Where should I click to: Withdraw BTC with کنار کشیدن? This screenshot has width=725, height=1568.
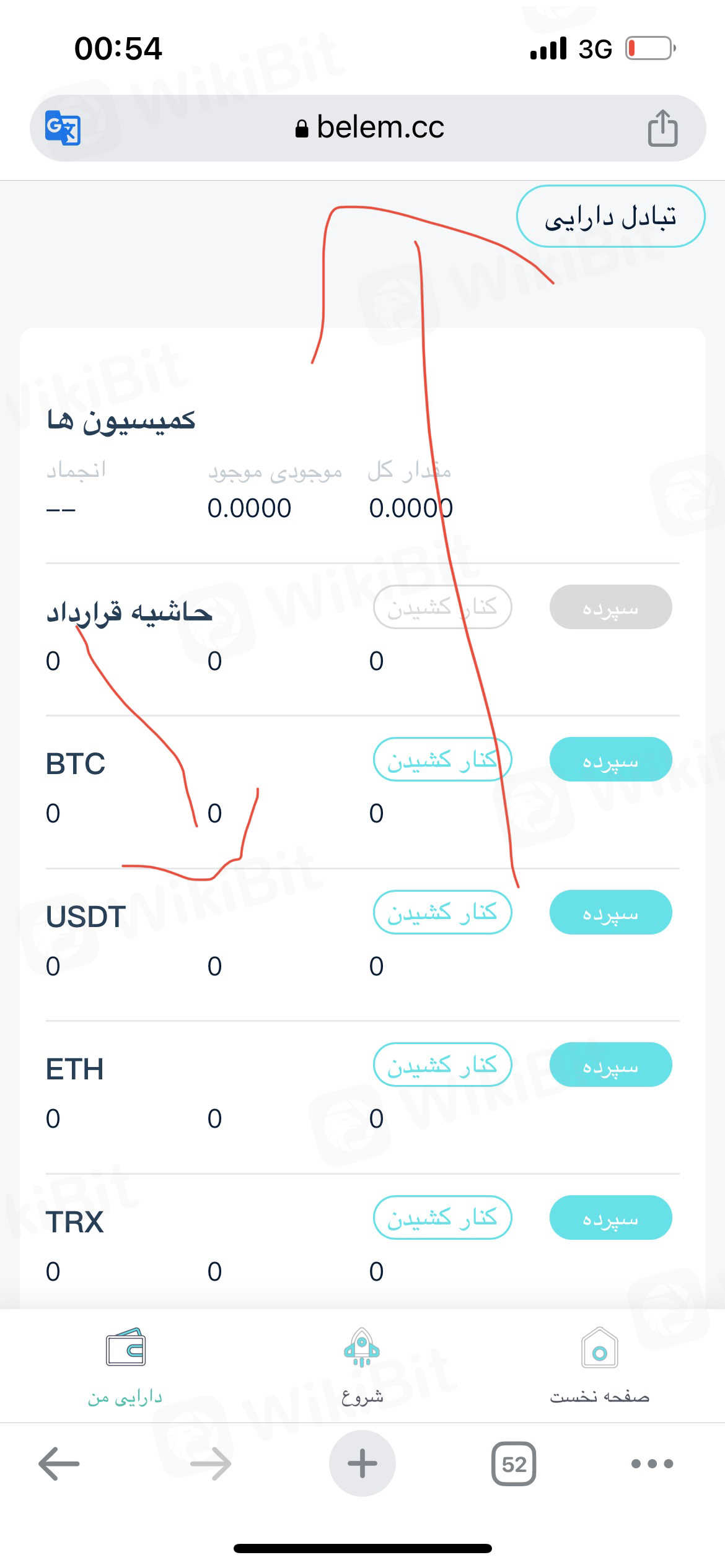442,759
